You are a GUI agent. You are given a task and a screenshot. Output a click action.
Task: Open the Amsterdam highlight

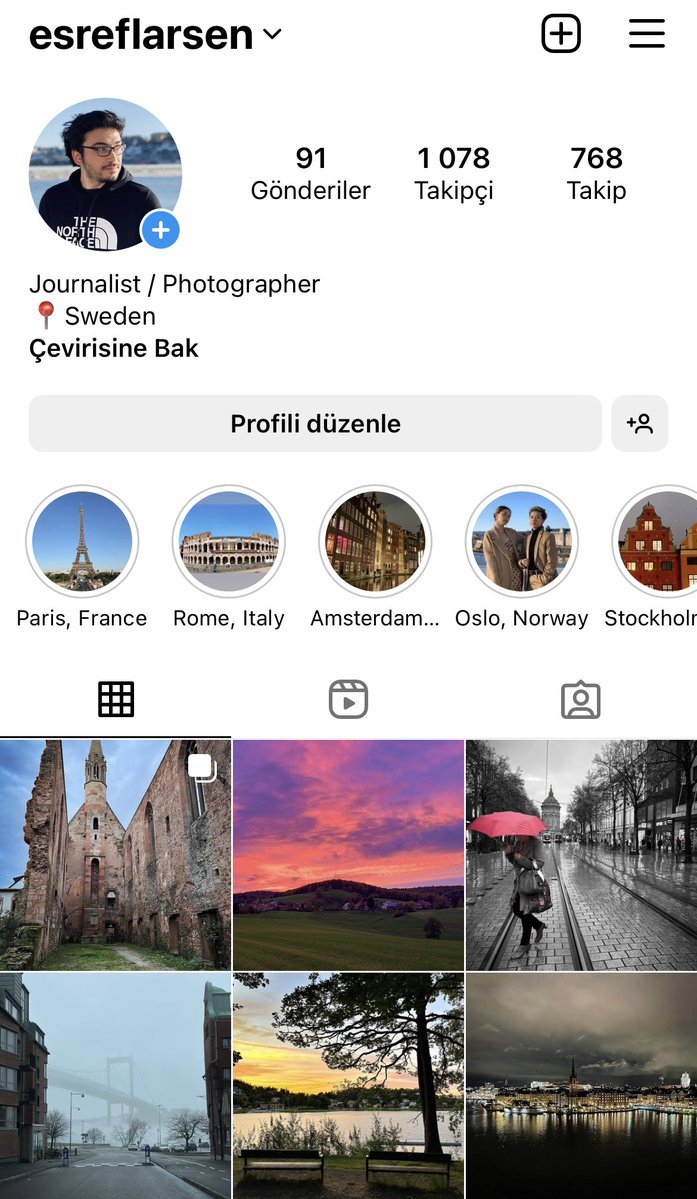pyautogui.click(x=375, y=541)
